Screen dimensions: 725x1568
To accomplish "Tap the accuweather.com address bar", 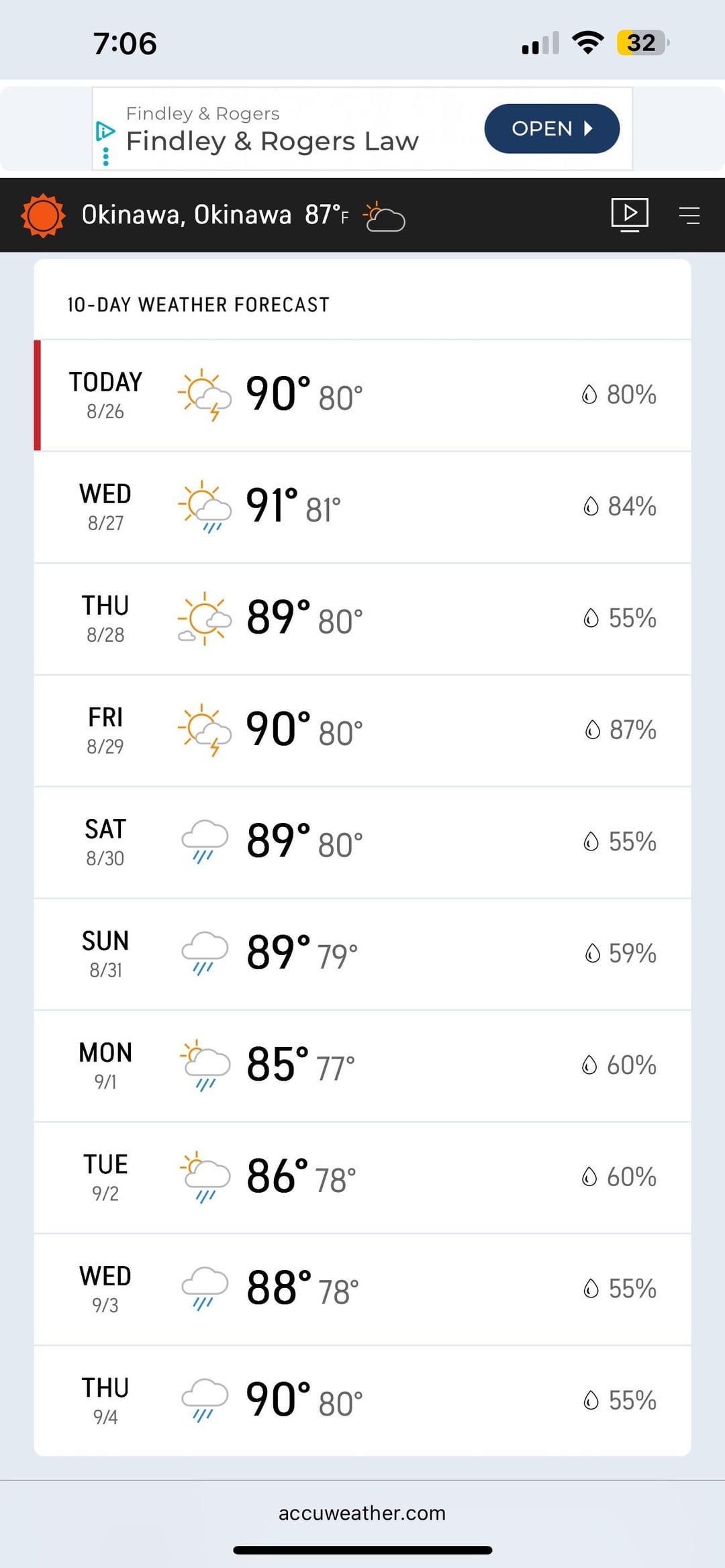I will 362,1513.
